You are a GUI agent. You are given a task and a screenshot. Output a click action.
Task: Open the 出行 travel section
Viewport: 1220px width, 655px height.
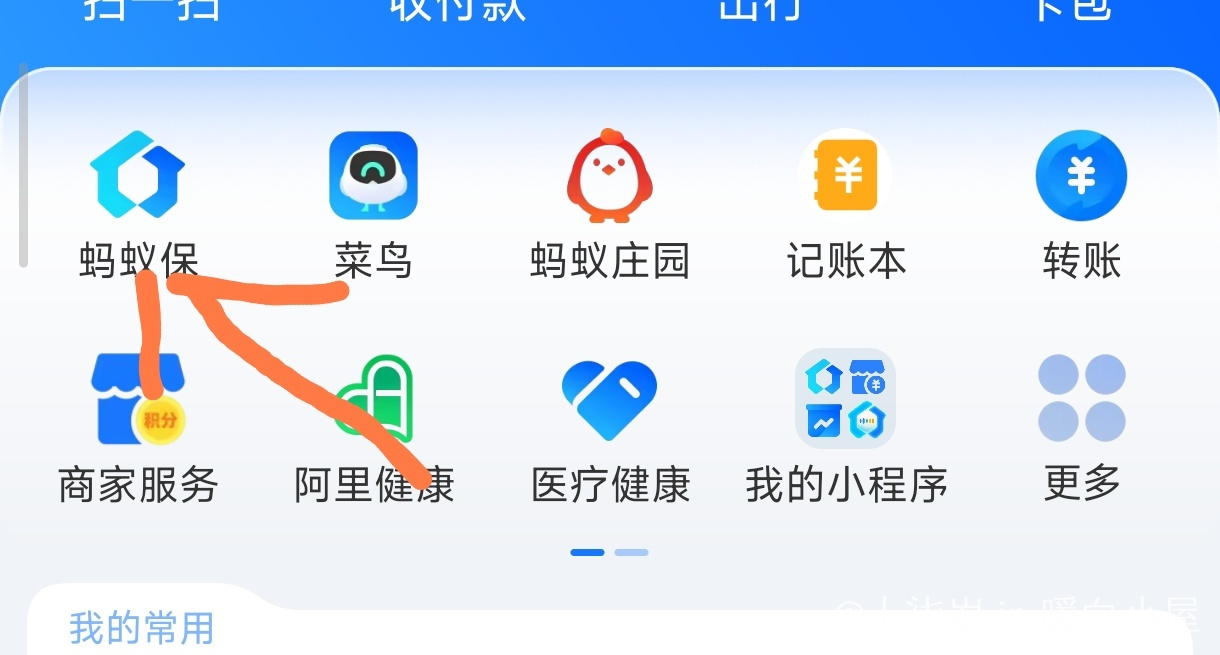760,10
